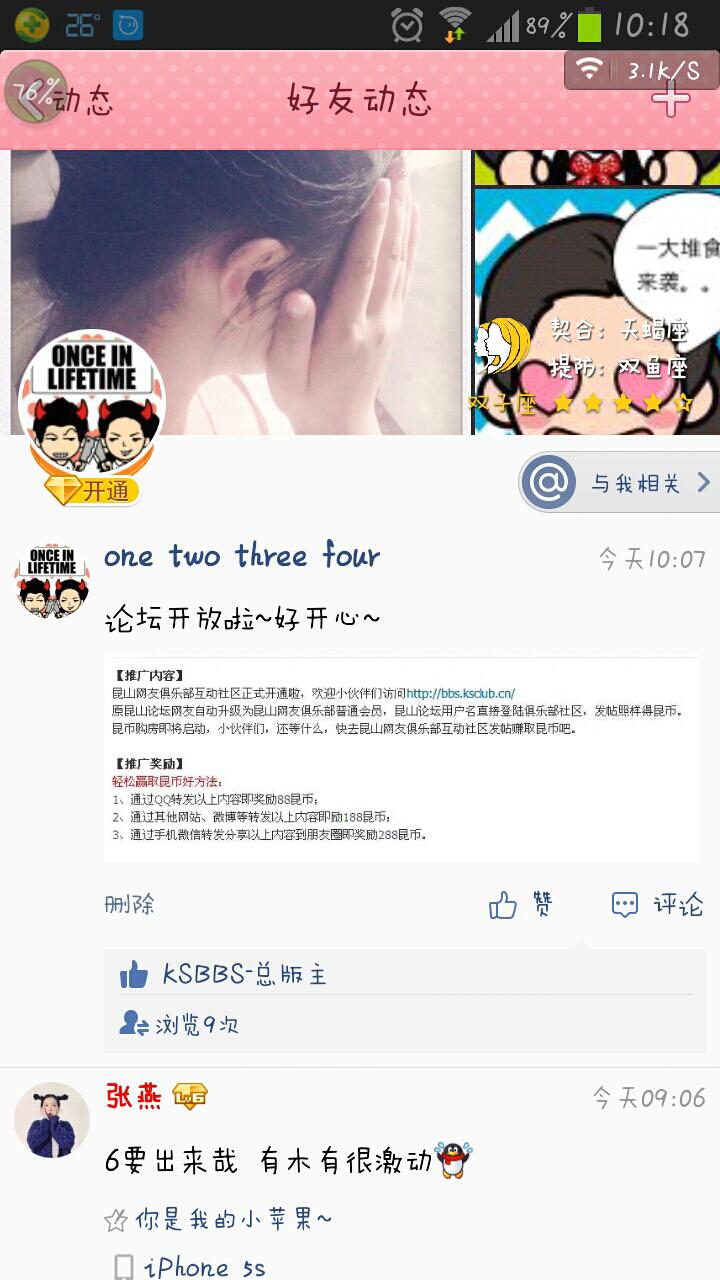Like the post with 赞
This screenshot has width=720, height=1280.
[521, 905]
